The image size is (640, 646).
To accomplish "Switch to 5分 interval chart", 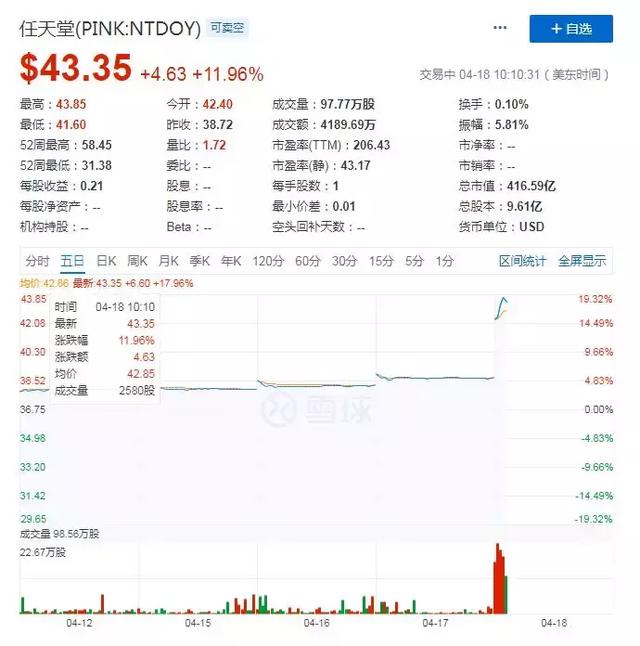I will pyautogui.click(x=414, y=261).
